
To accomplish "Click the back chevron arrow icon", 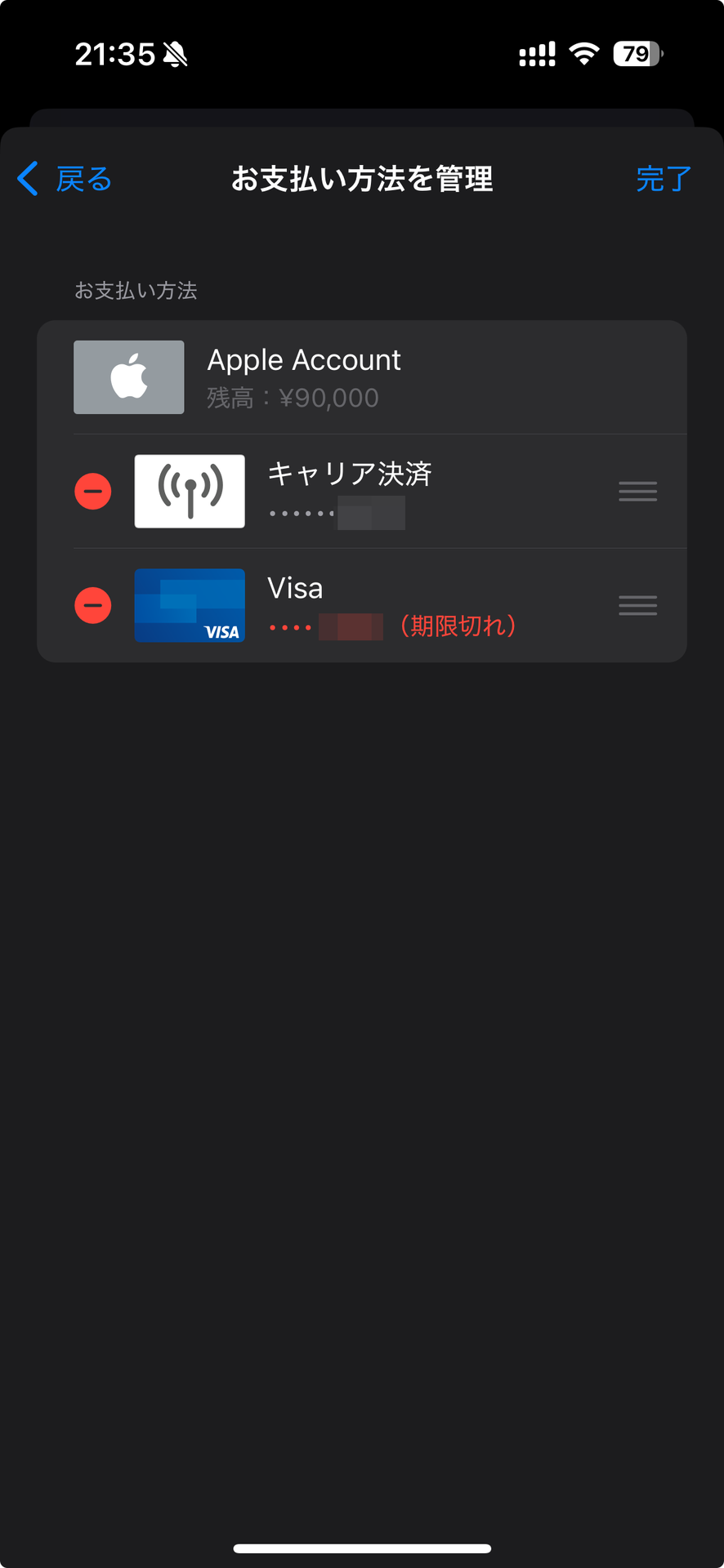I will point(27,179).
